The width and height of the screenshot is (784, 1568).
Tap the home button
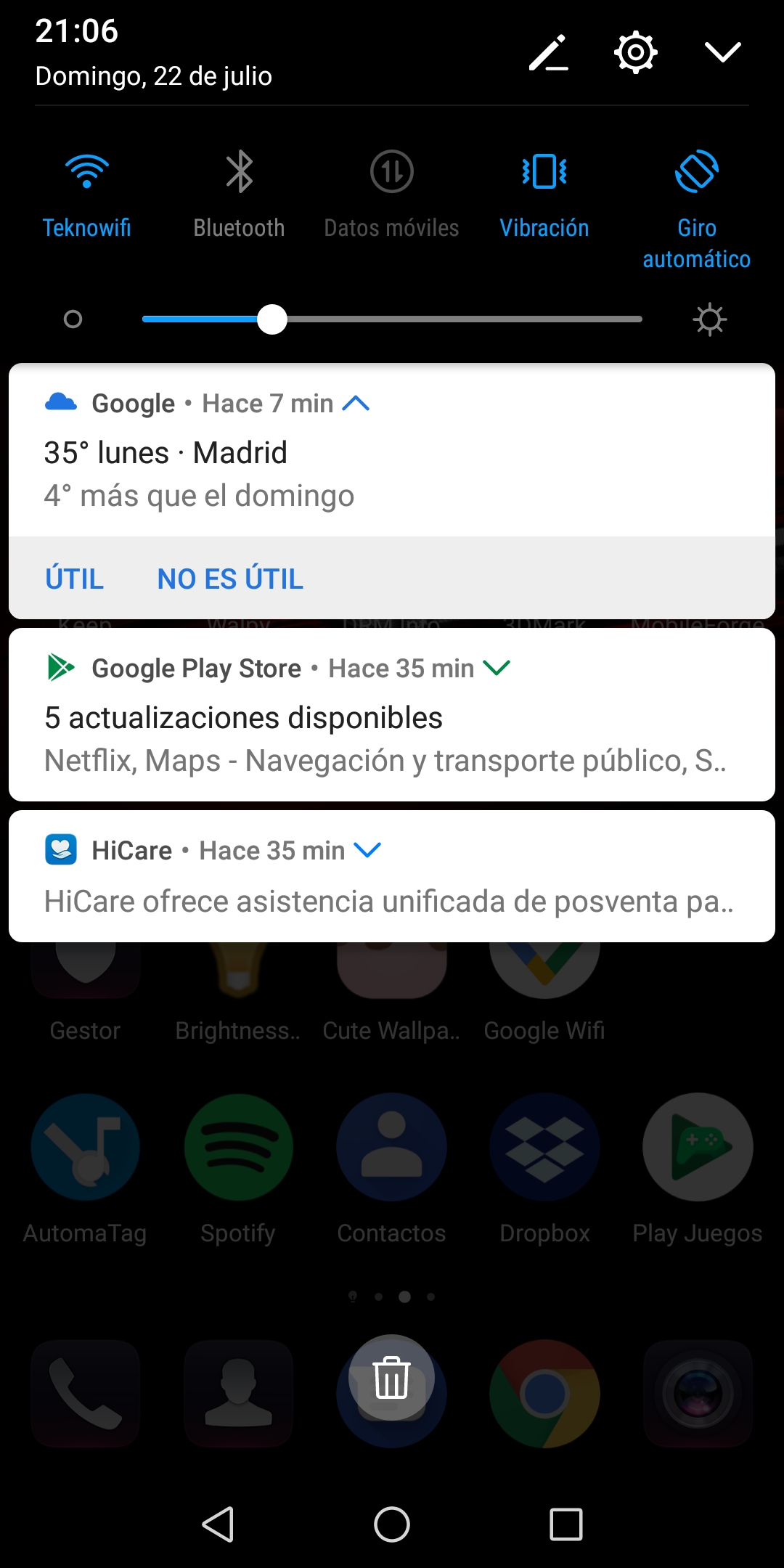[x=392, y=1524]
